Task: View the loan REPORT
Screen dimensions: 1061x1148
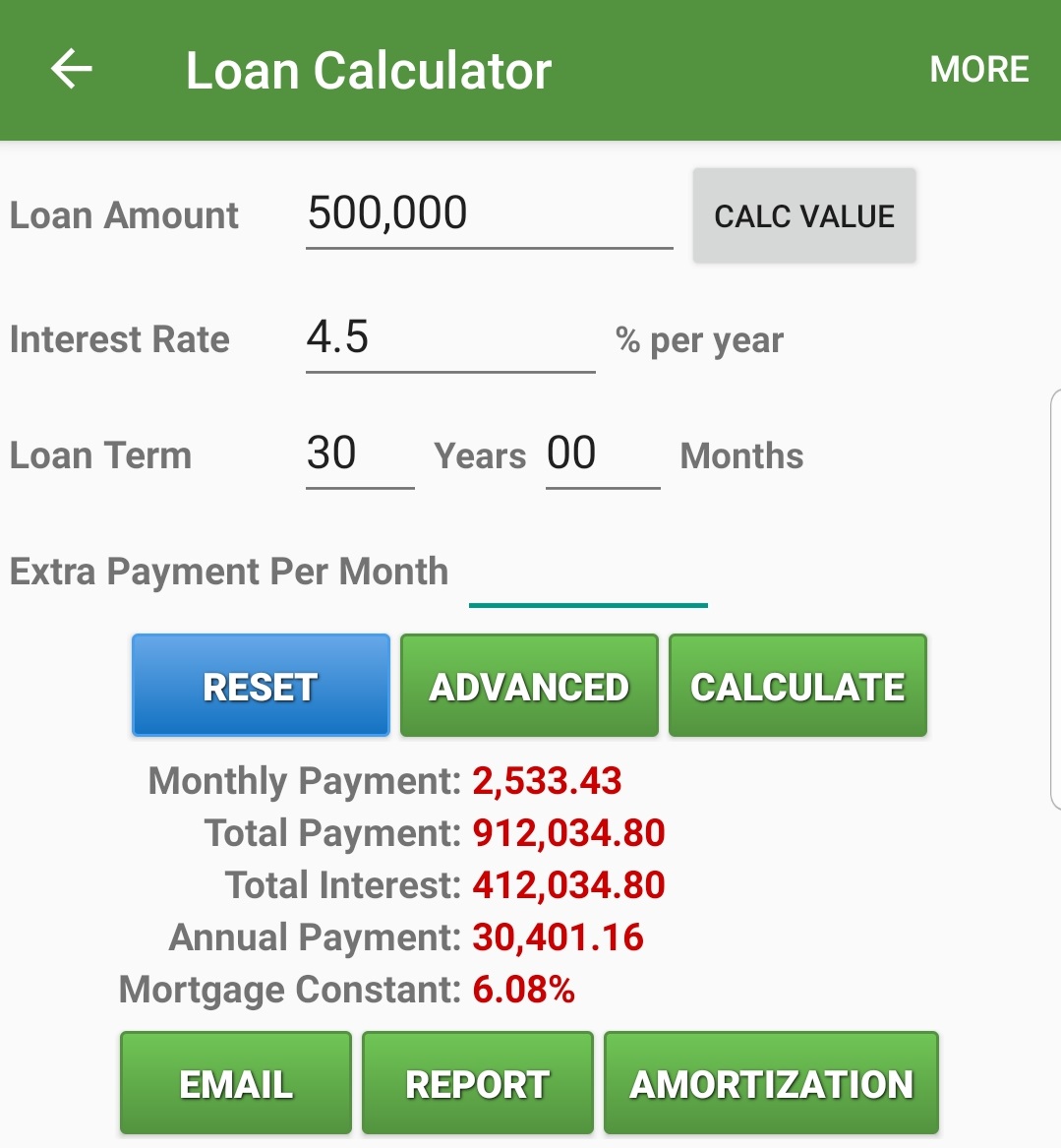Action: [x=478, y=1083]
